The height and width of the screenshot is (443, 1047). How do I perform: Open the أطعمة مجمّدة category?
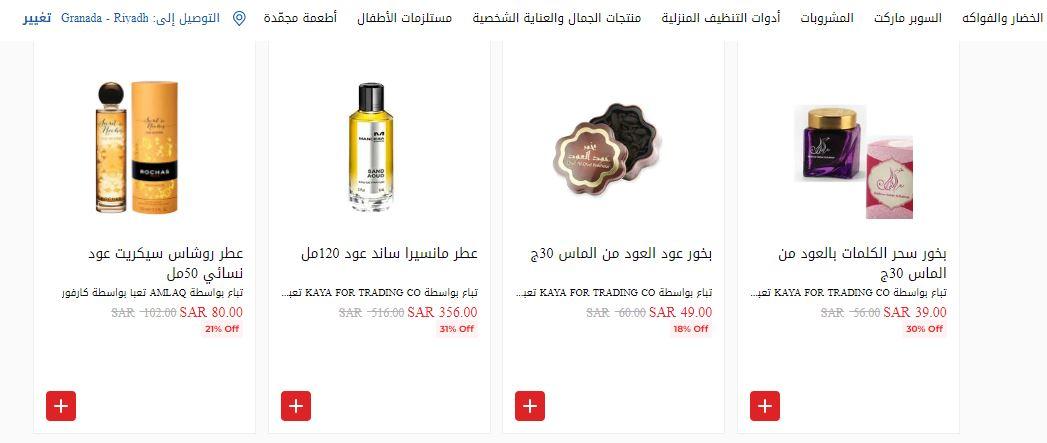(x=300, y=18)
